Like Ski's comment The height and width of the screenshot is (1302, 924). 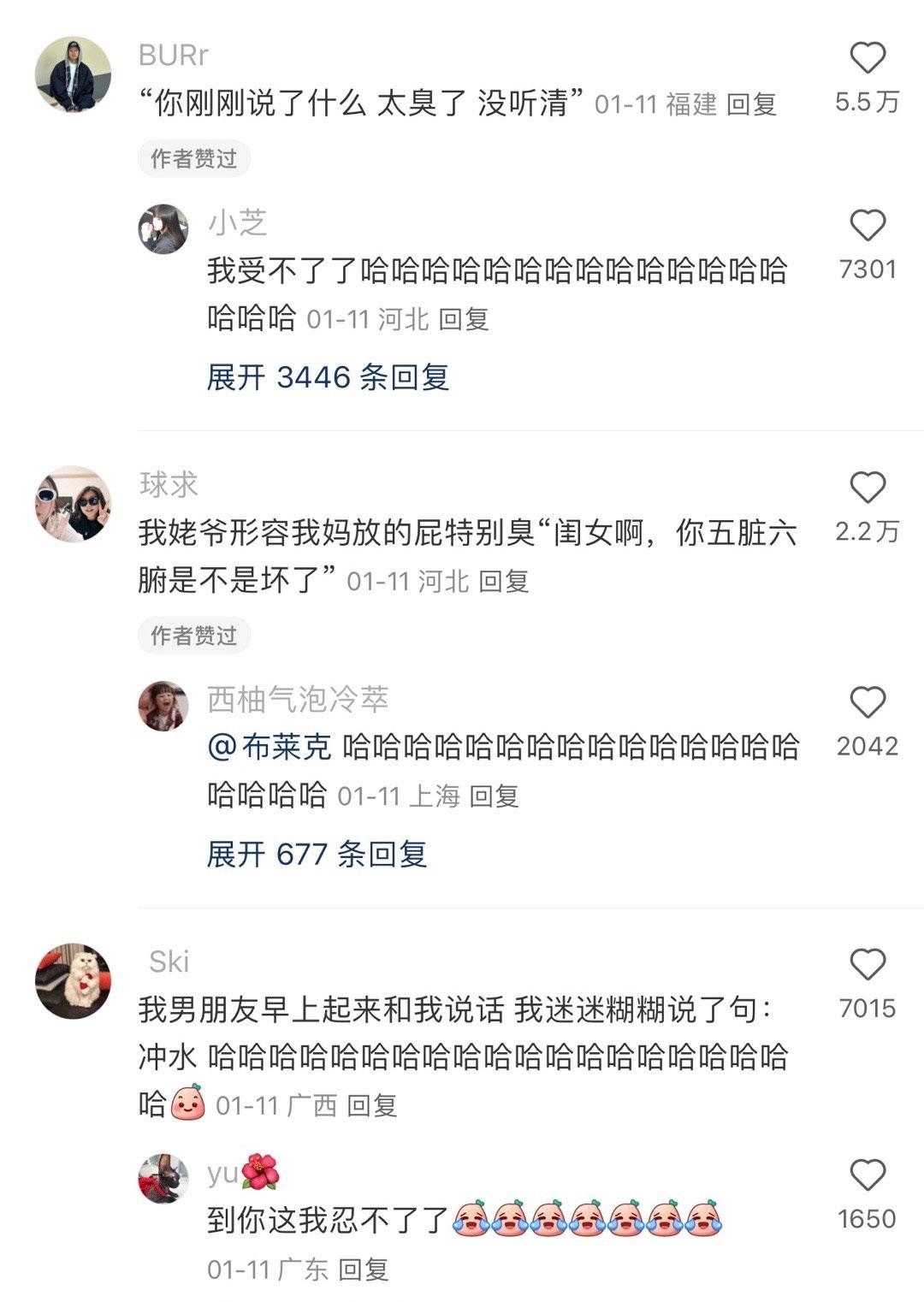tap(867, 965)
